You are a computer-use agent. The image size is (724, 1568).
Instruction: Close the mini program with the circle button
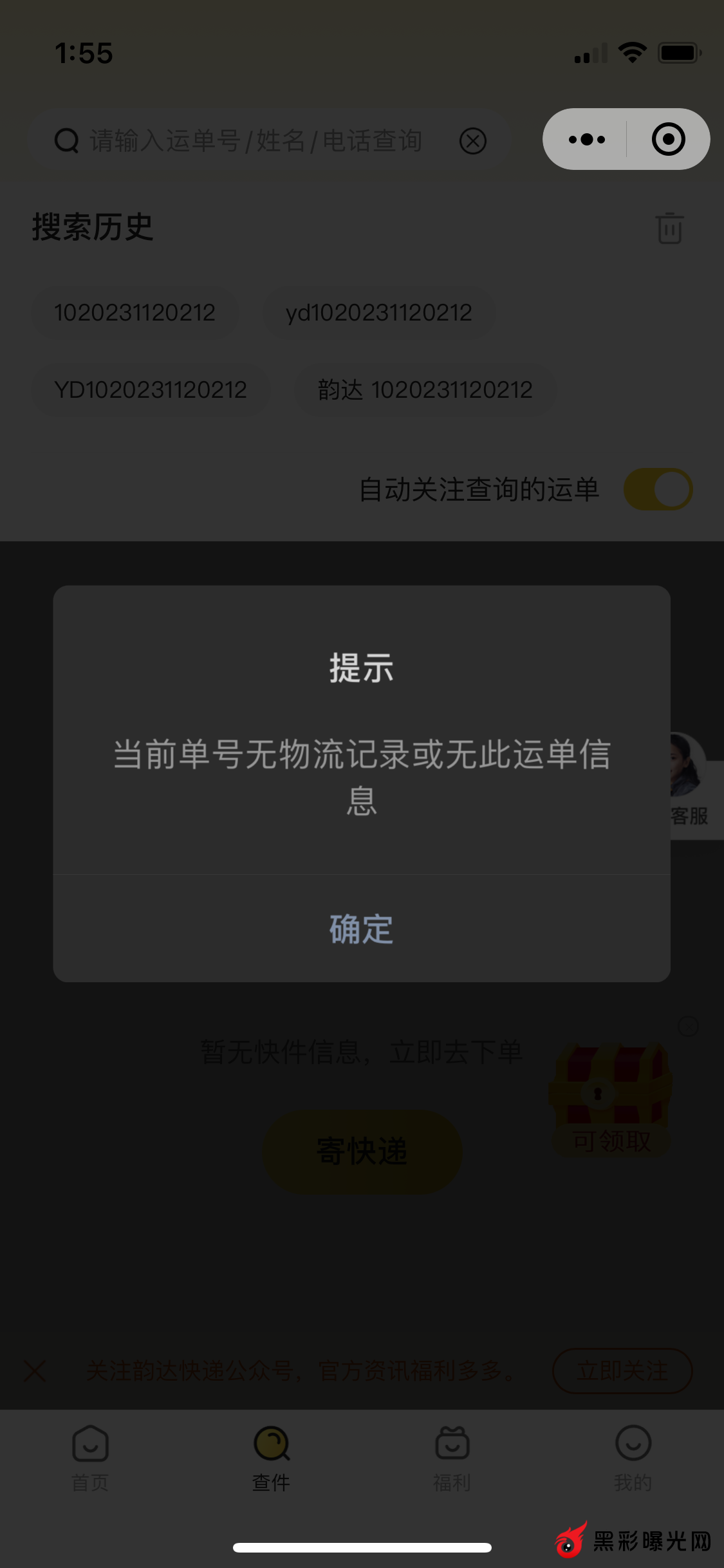668,139
